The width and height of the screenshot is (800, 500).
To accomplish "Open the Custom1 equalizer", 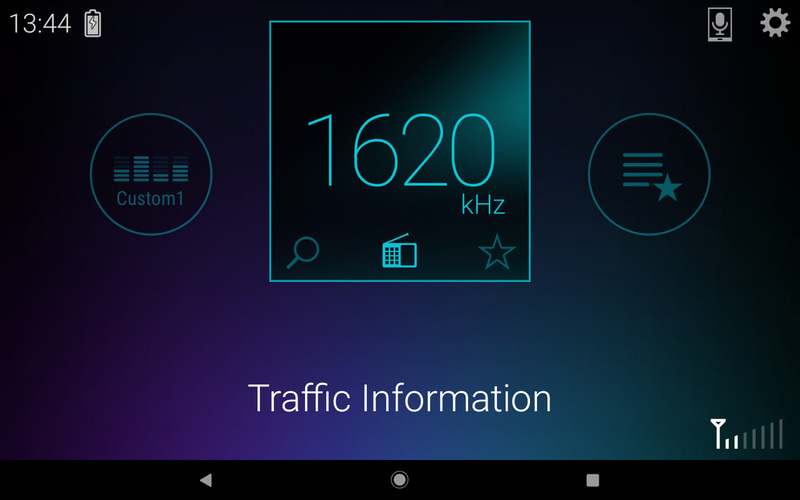I will tap(151, 175).
